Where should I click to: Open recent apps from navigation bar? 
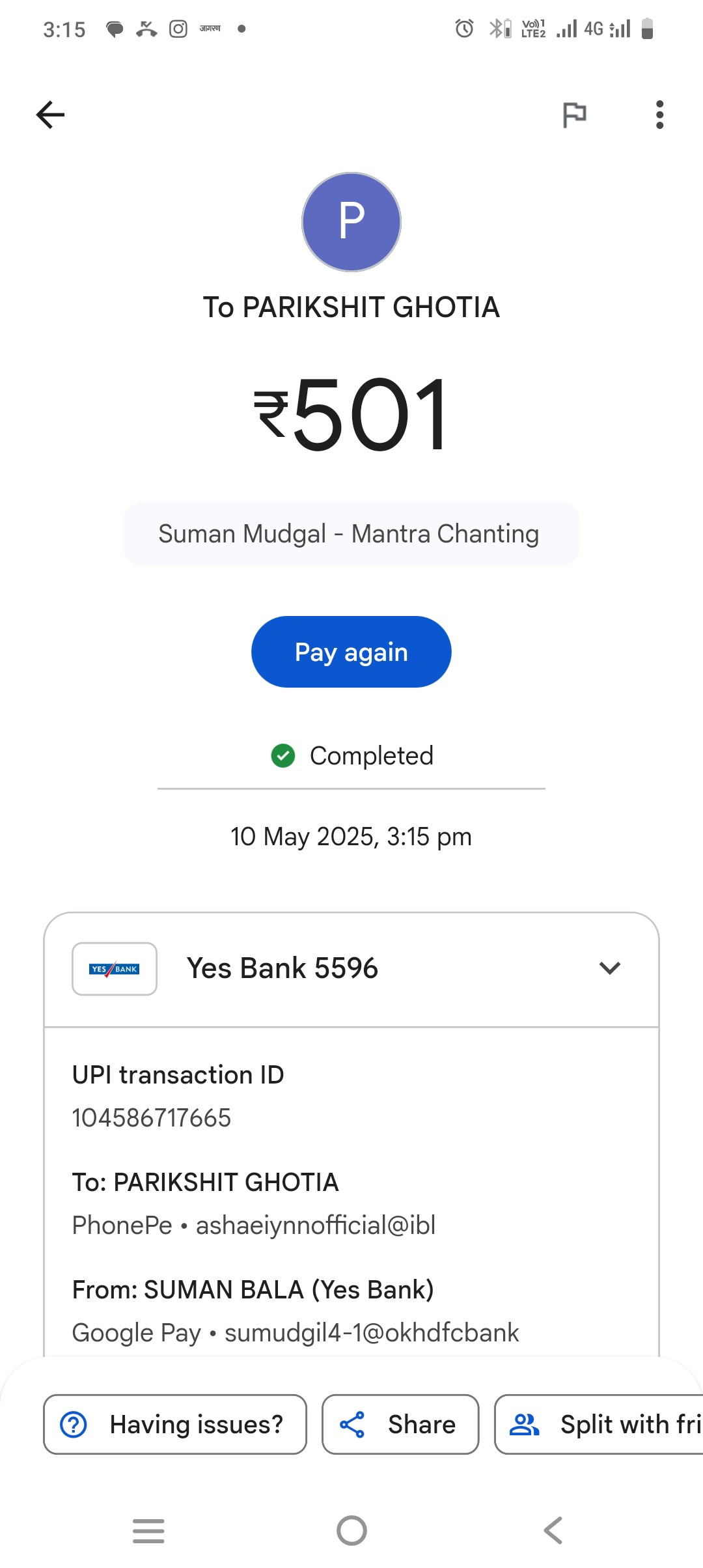point(148,1530)
